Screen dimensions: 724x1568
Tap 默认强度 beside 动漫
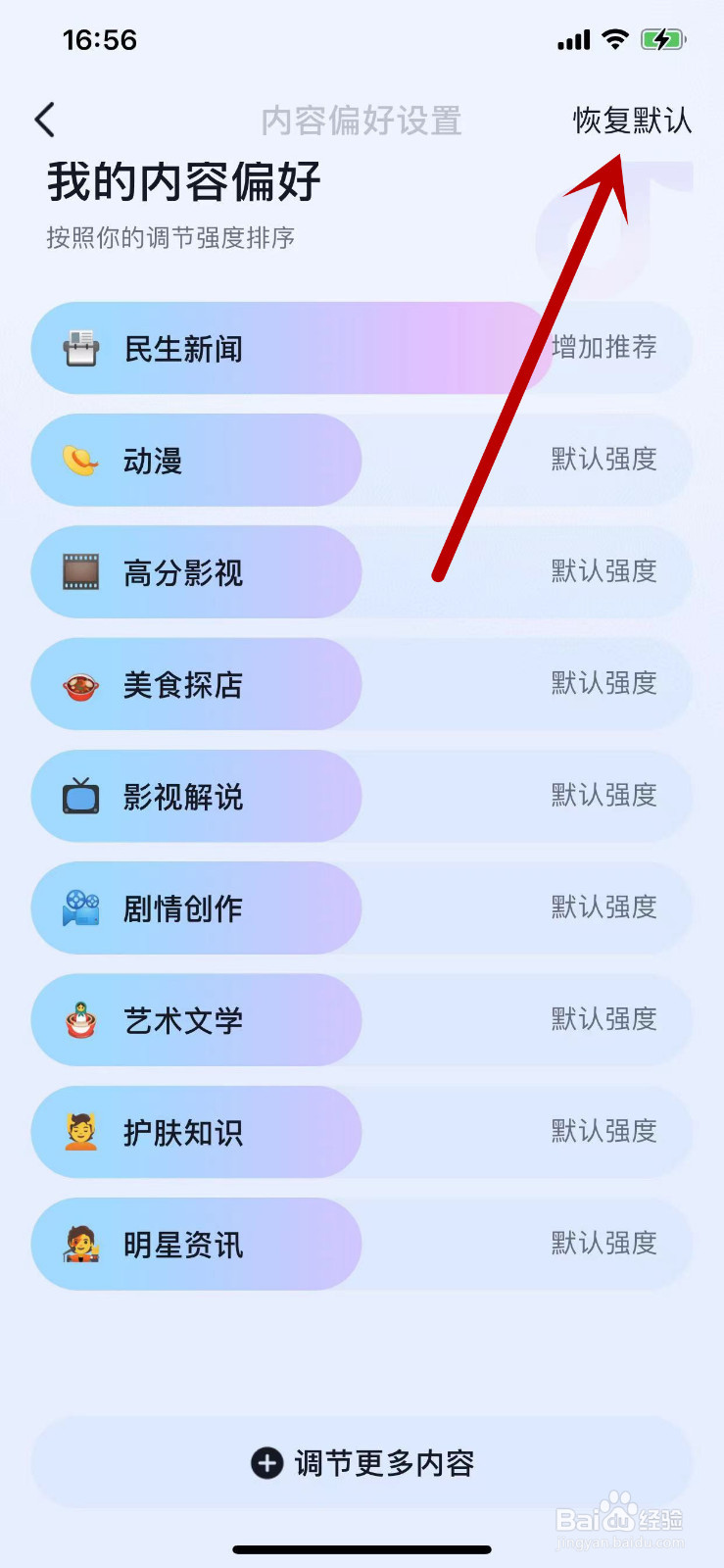pos(603,460)
